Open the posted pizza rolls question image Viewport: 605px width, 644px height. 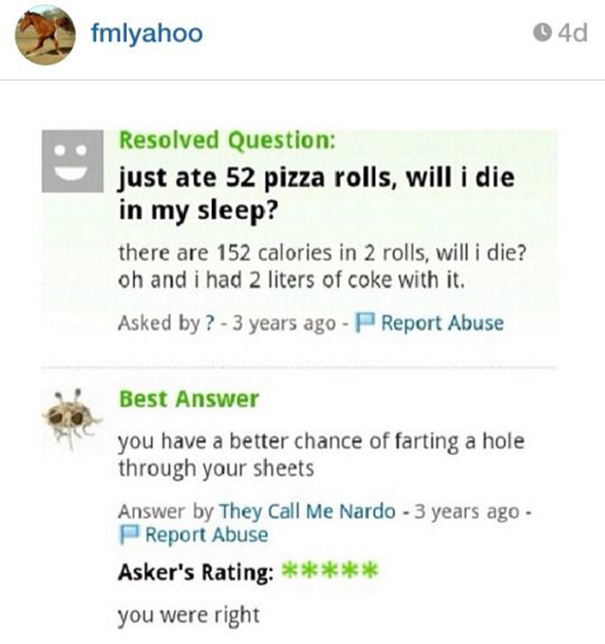click(302, 362)
